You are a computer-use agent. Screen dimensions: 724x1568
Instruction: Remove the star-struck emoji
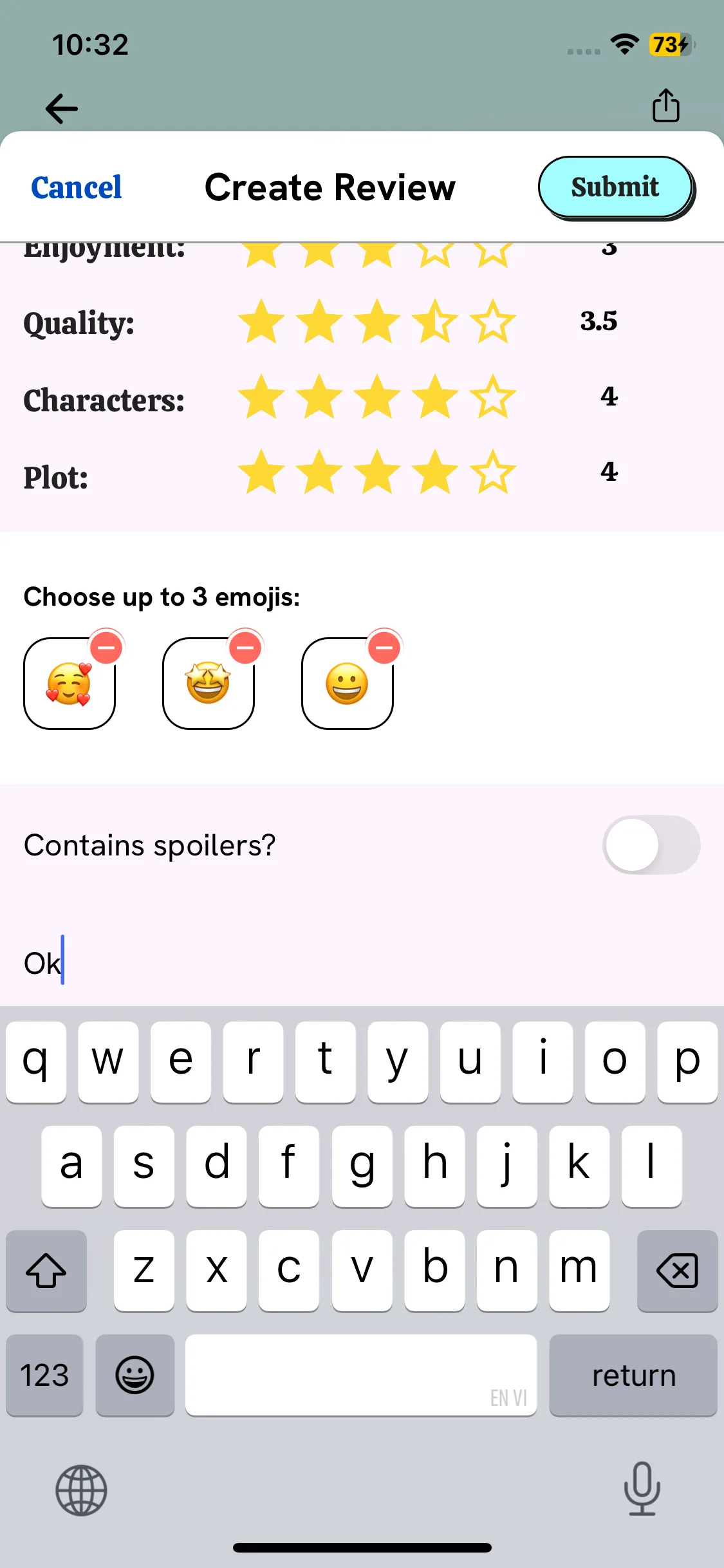246,647
